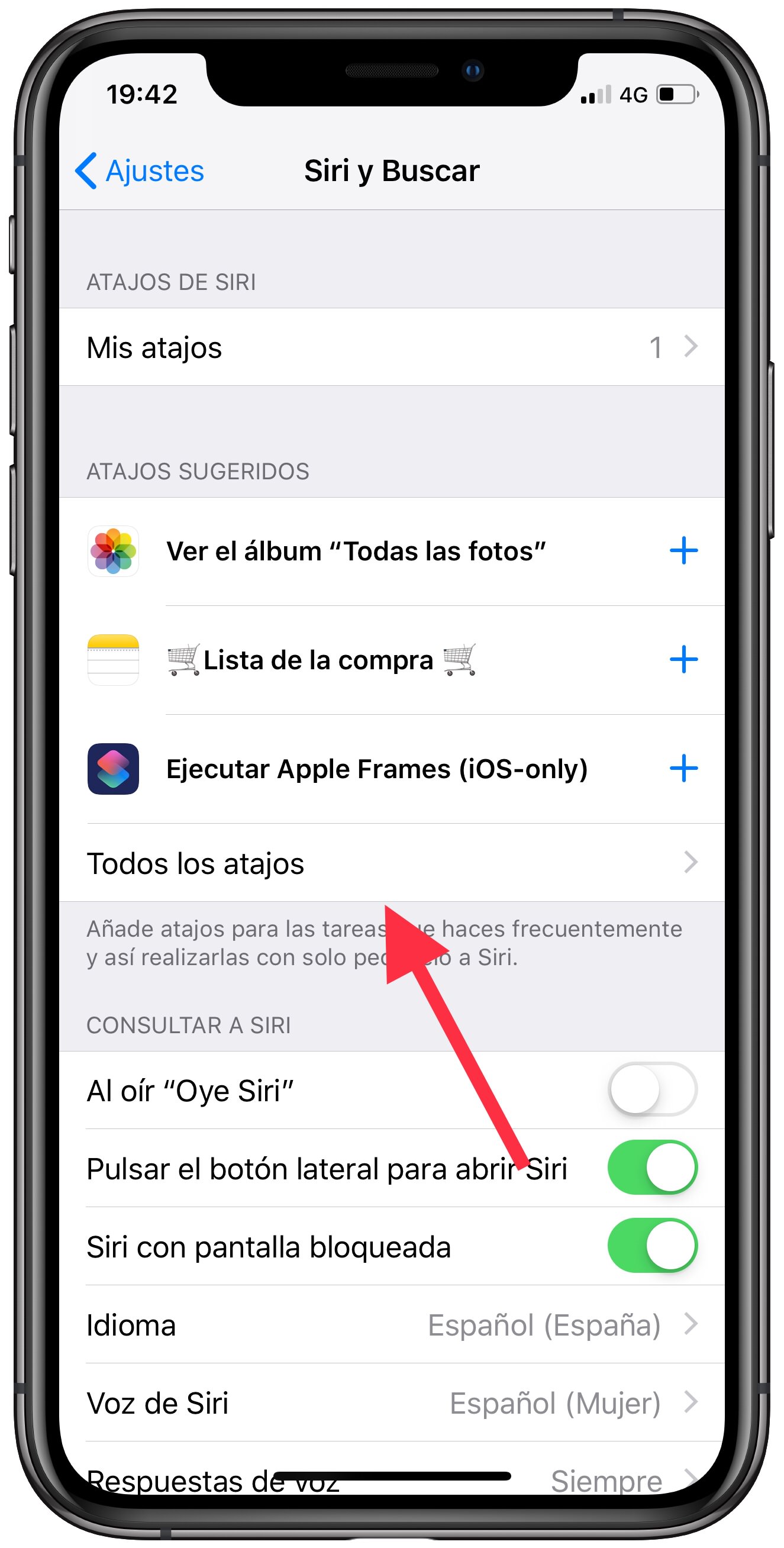Add the Lista de la compra shortcut
The width and height of the screenshot is (784, 1548).
tap(683, 660)
